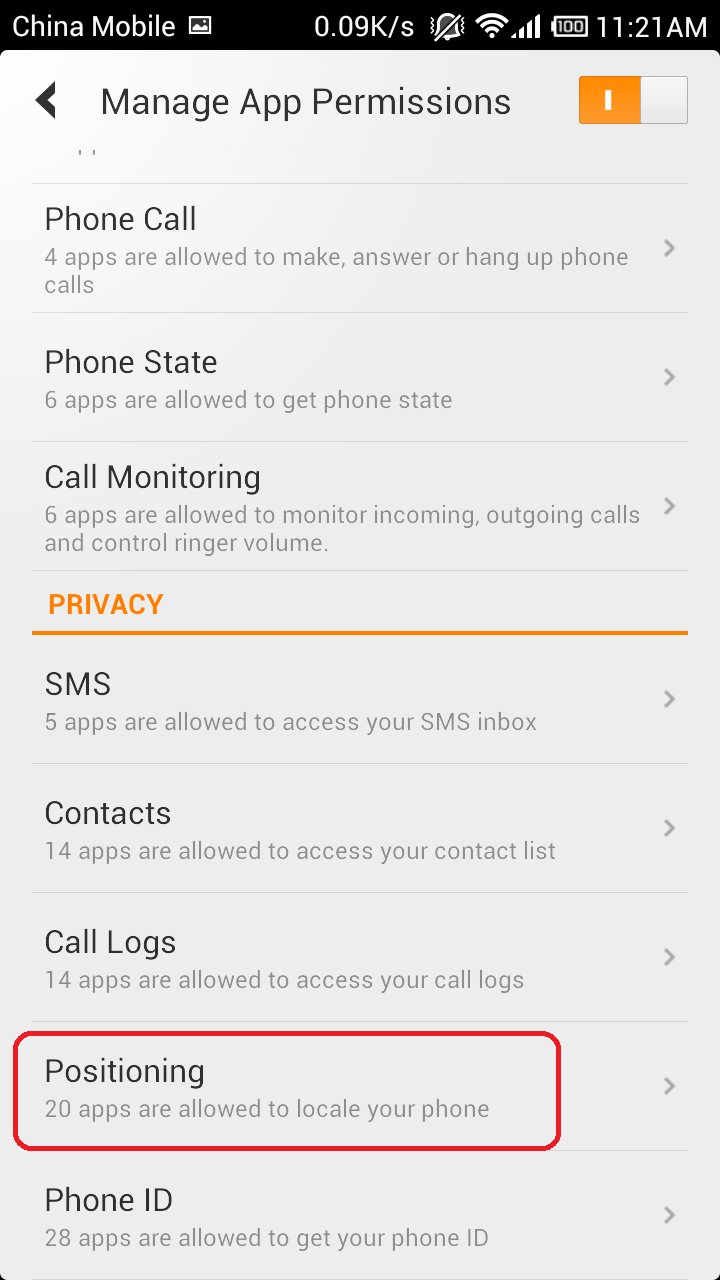Image resolution: width=720 pixels, height=1280 pixels.
Task: Select Call Monitoring permissions
Action: [360, 506]
